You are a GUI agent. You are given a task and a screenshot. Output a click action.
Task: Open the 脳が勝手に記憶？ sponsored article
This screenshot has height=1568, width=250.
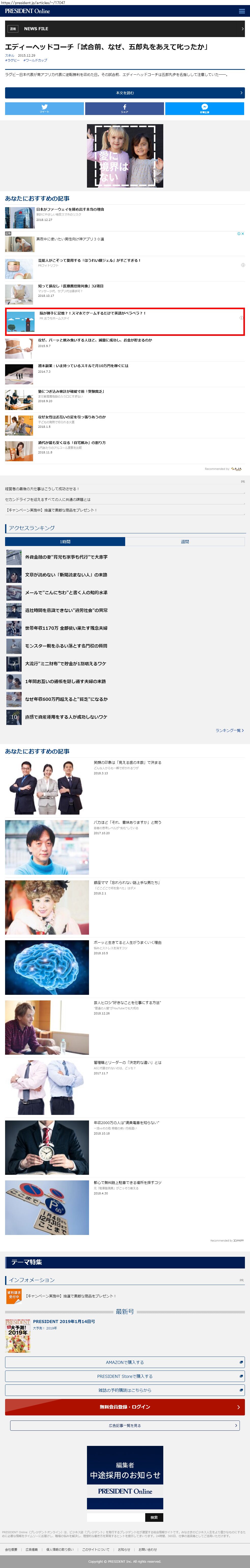93,313
